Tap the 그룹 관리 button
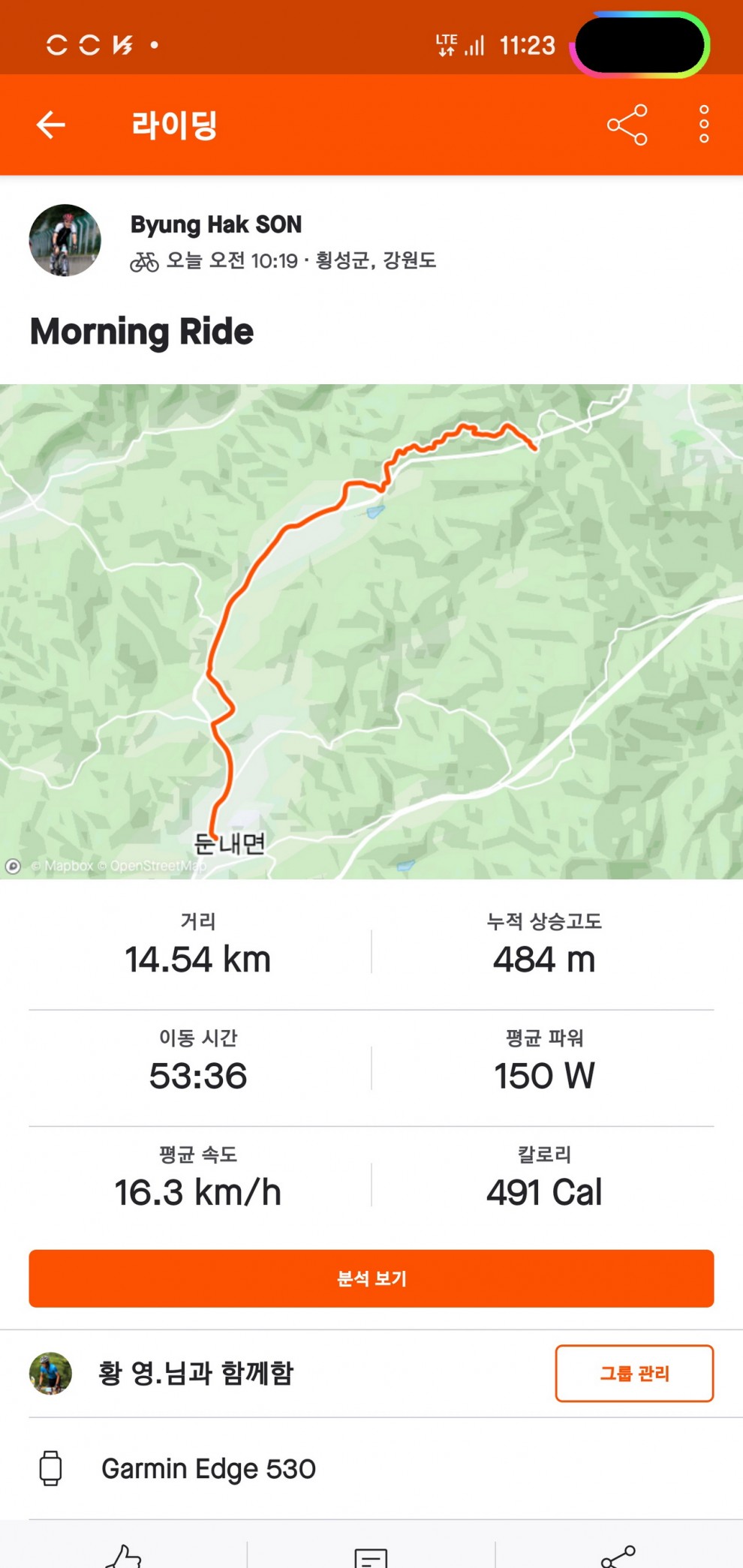The image size is (743, 1568). (x=634, y=1373)
